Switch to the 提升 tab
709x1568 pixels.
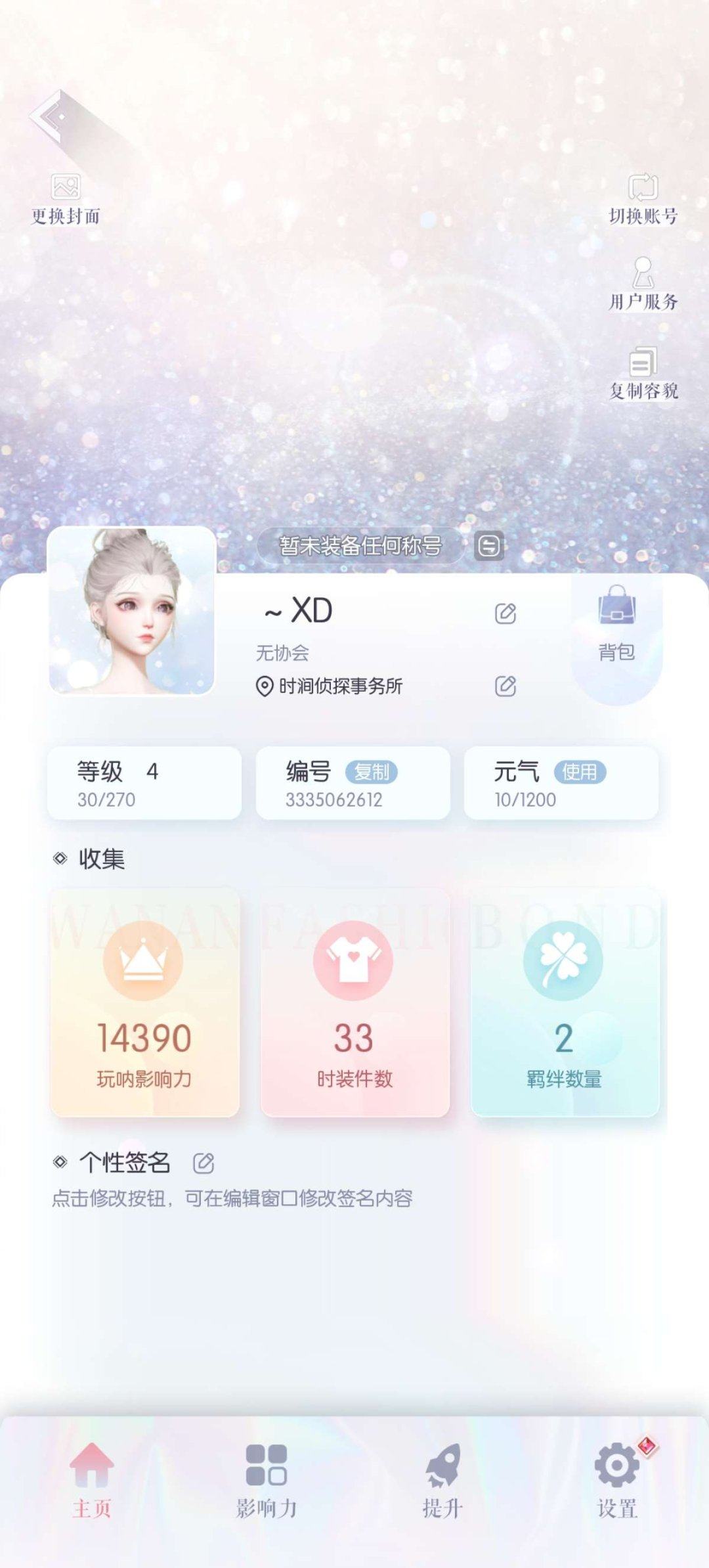pyautogui.click(x=441, y=1498)
